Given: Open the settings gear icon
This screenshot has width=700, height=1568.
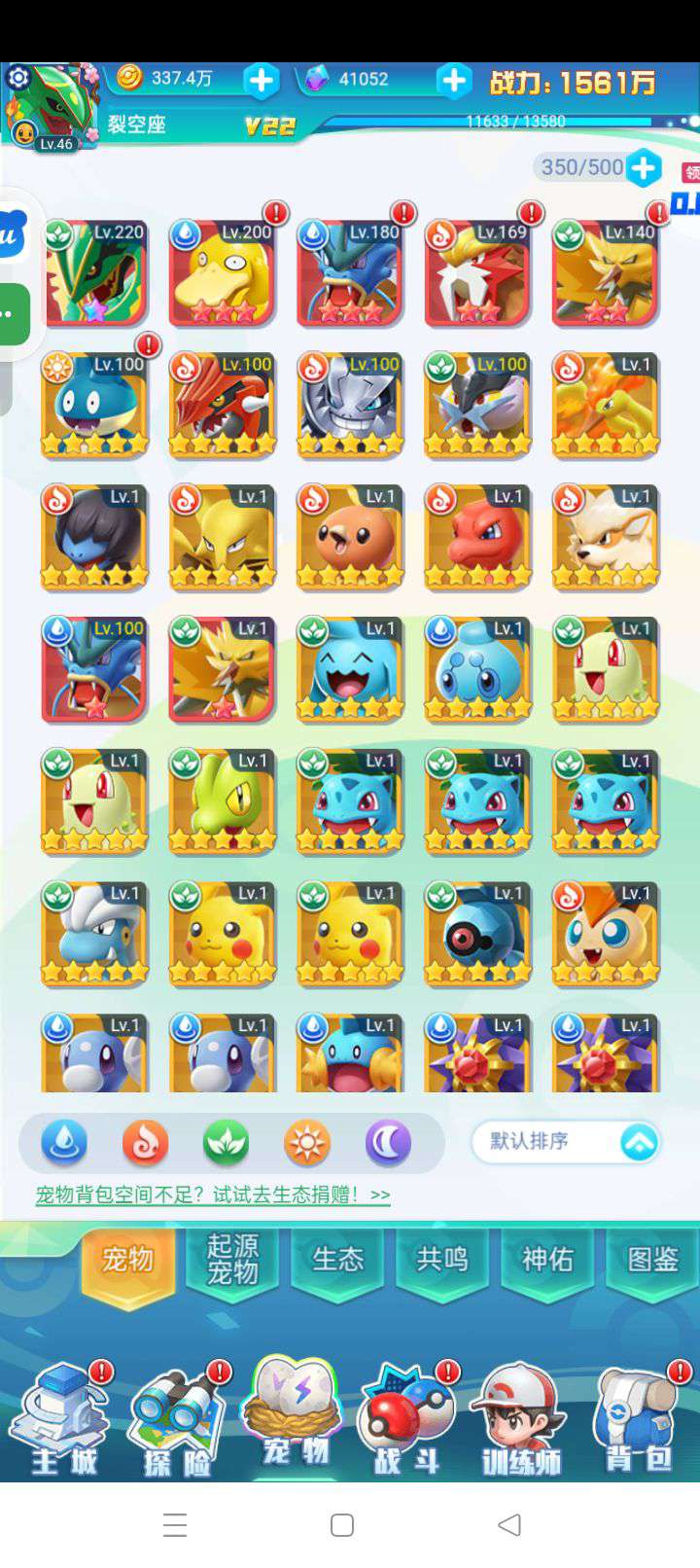Looking at the screenshot, I should pyautogui.click(x=17, y=77).
